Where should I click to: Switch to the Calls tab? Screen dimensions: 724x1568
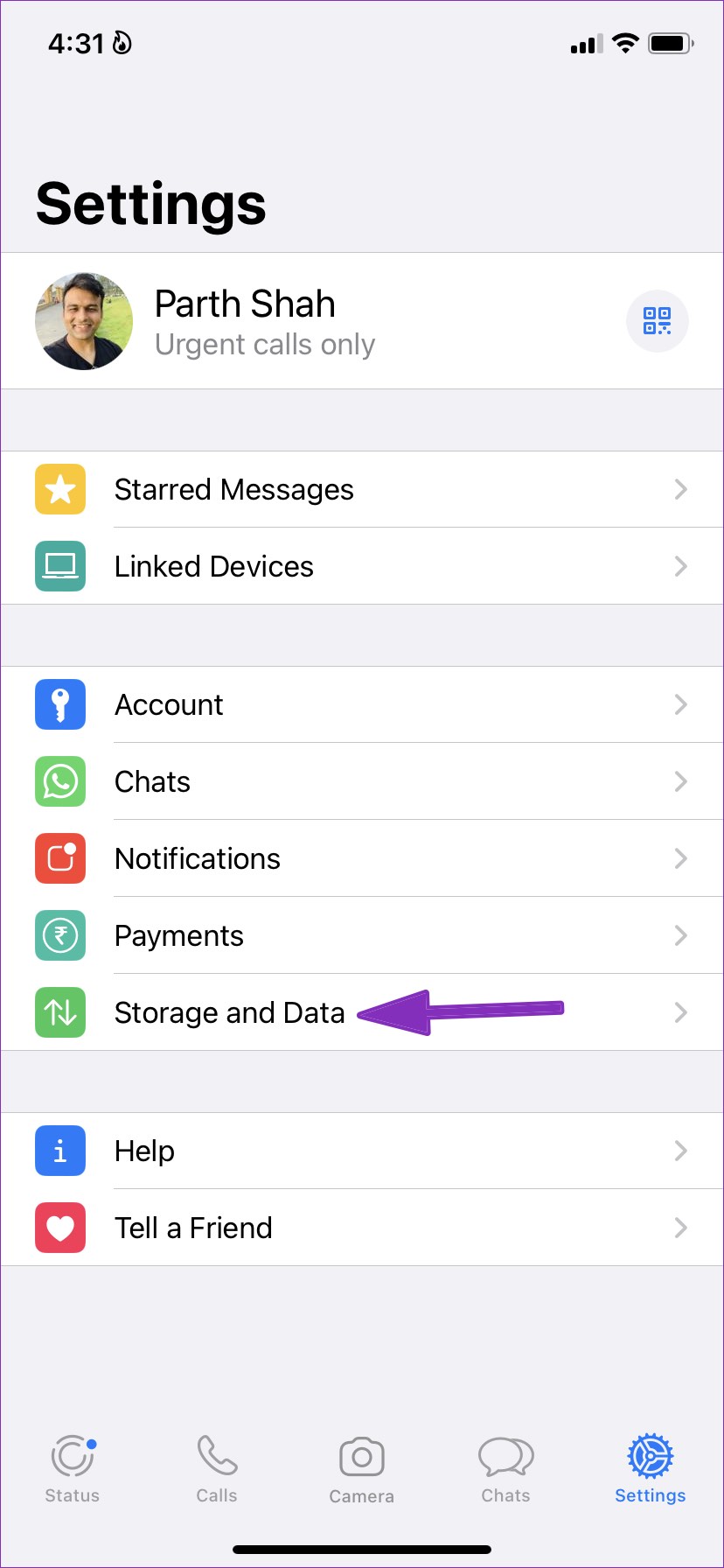click(x=217, y=1469)
